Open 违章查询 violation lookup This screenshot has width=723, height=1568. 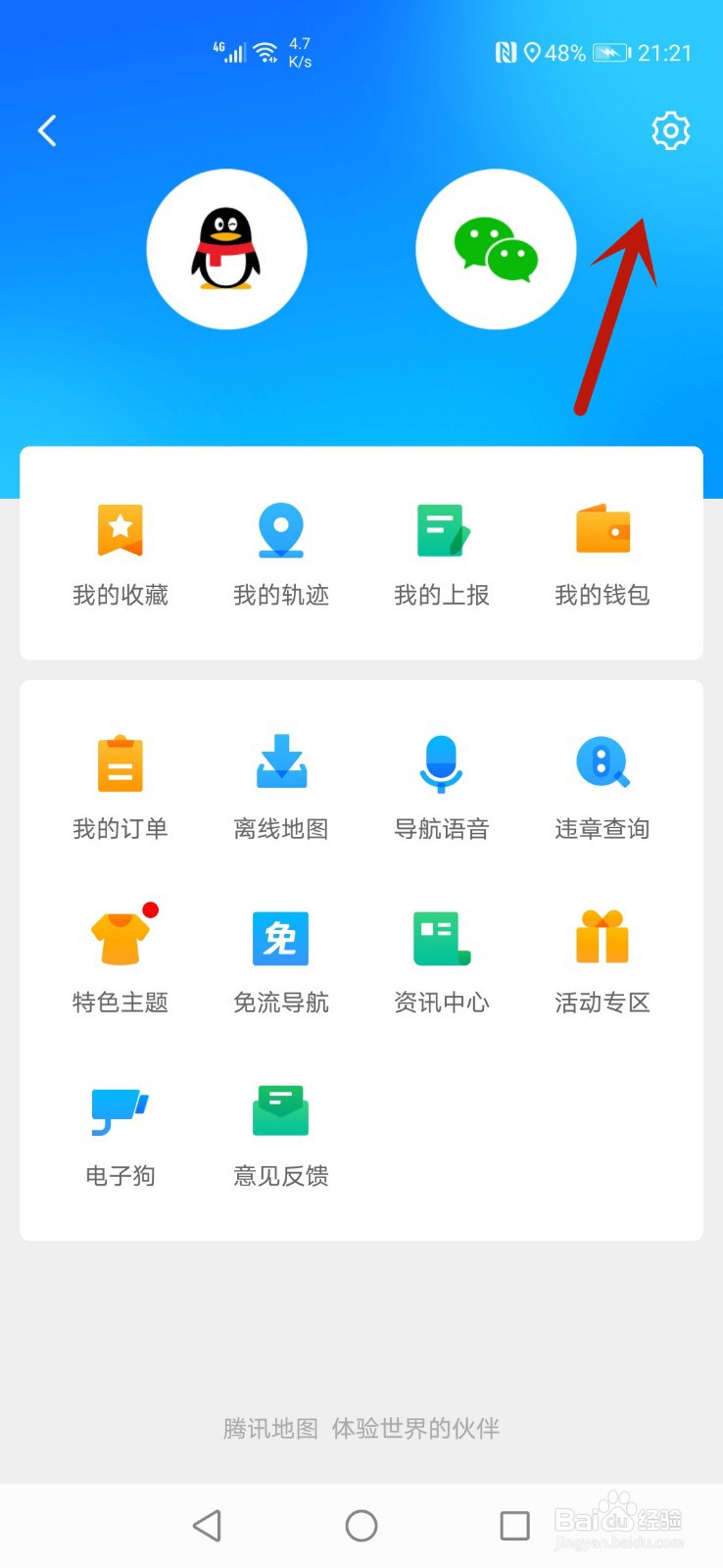tap(602, 788)
